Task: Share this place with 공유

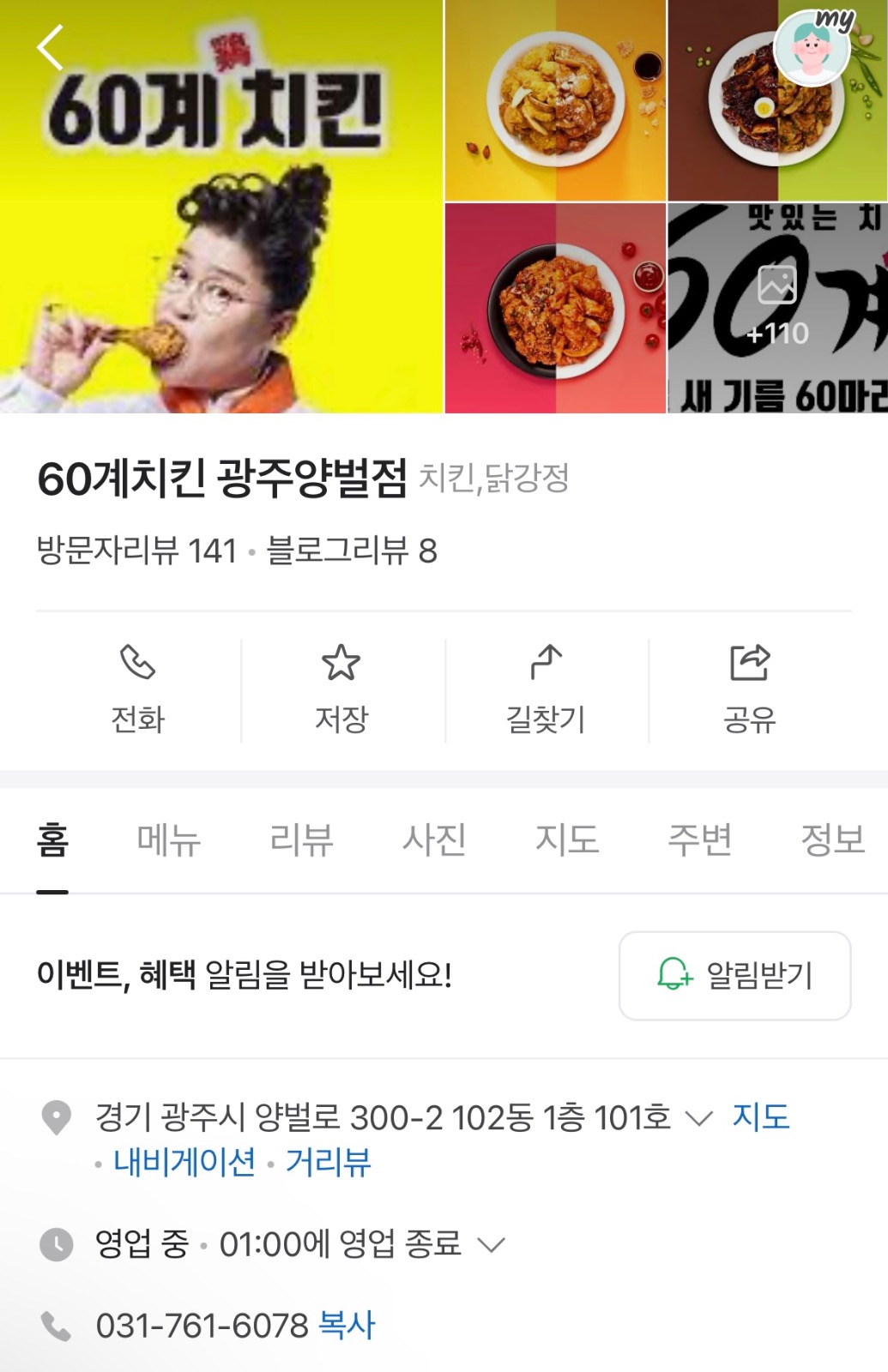Action: pos(750,689)
